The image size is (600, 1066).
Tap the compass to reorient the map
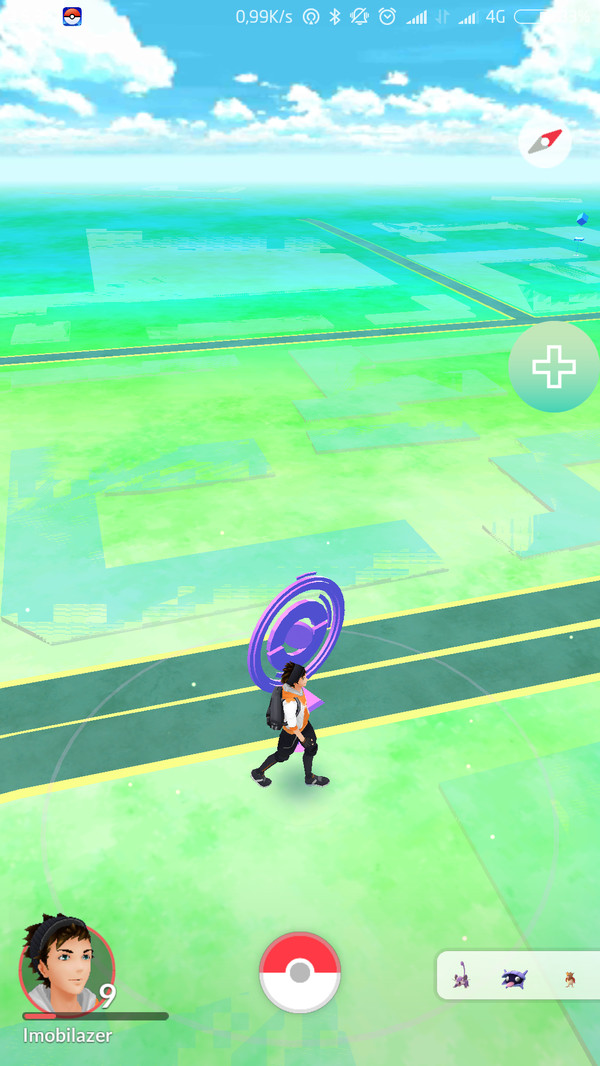coord(545,141)
